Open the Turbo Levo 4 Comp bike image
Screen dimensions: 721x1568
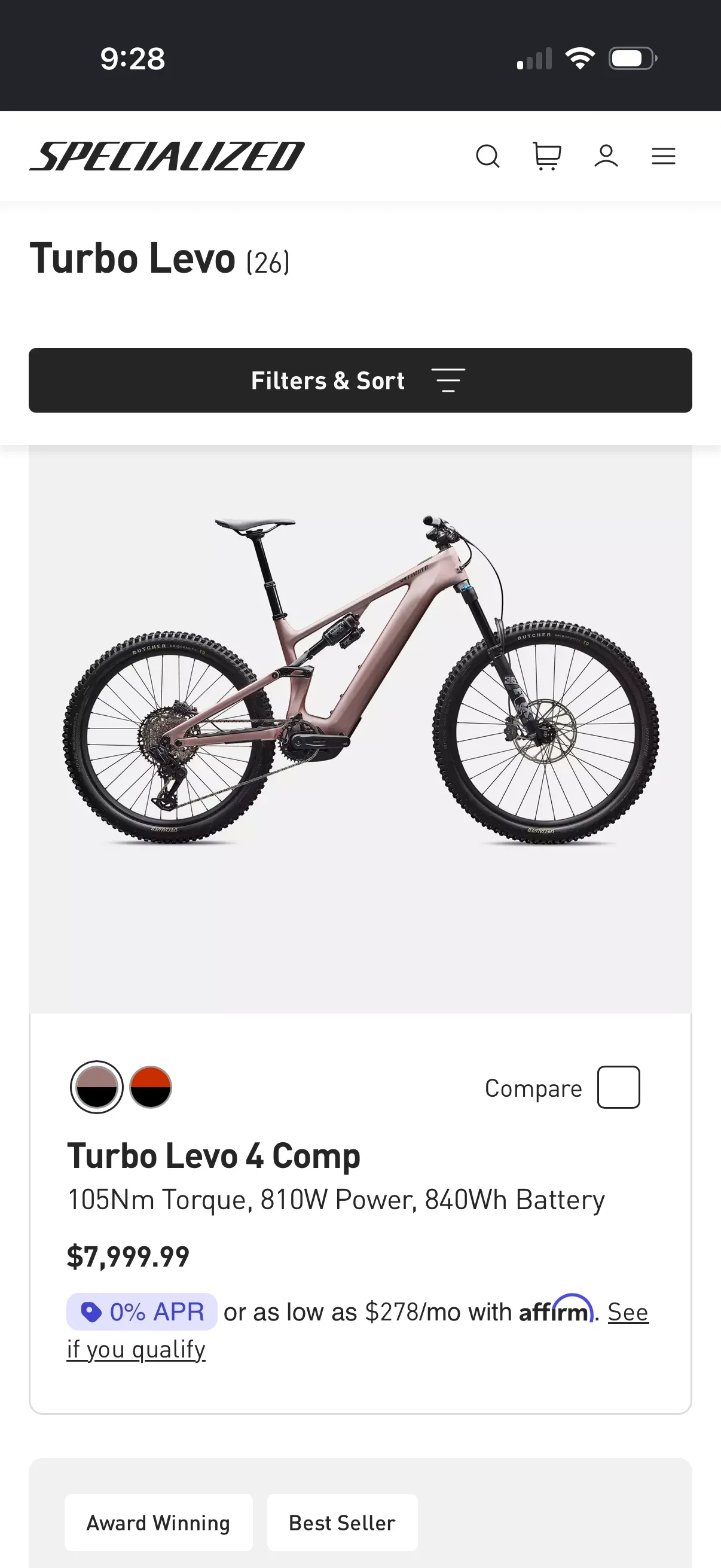click(360, 729)
